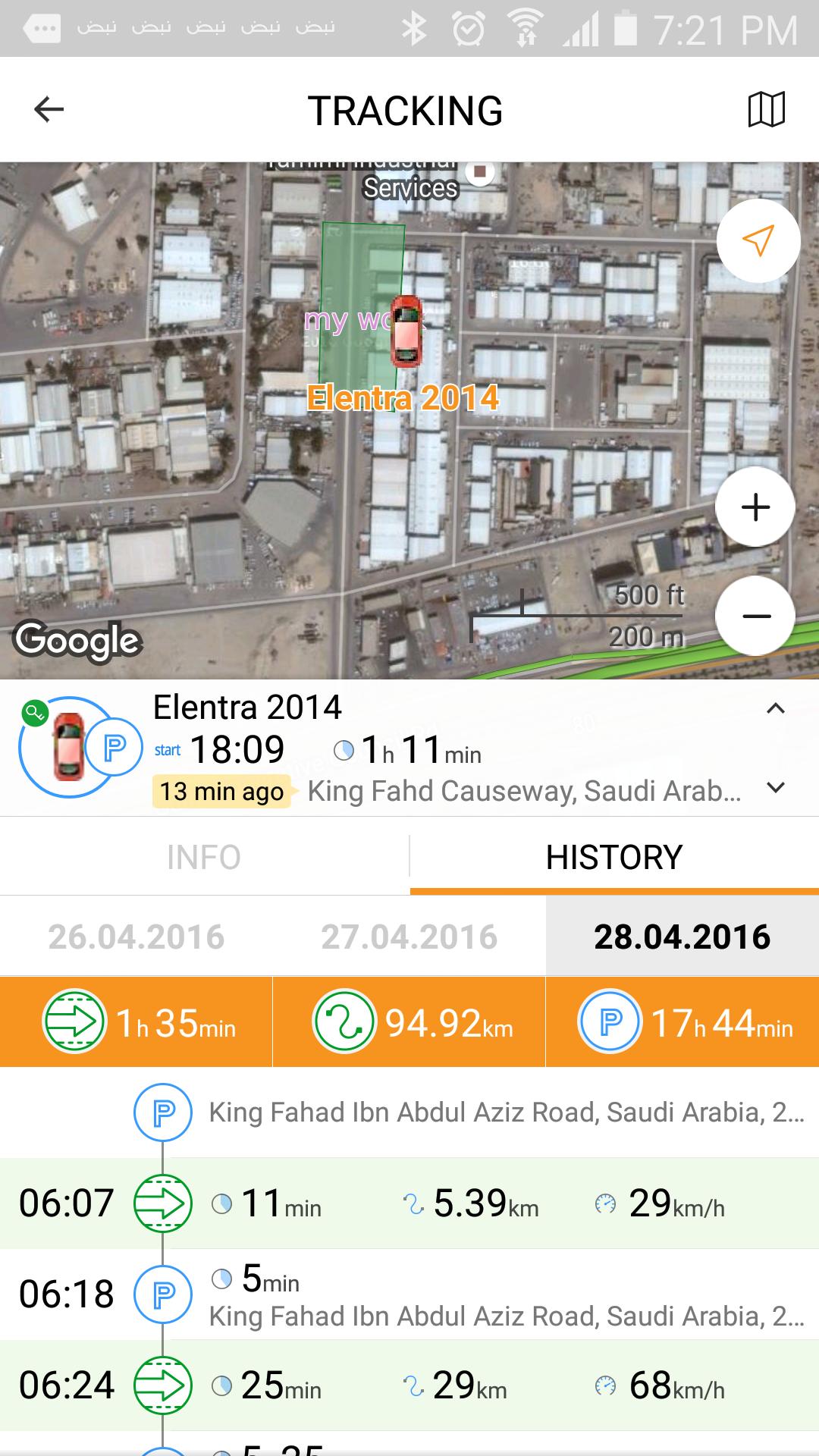Keep 28.04.2016 selected by tapping it
This screenshot has width=819, height=1456.
click(681, 937)
